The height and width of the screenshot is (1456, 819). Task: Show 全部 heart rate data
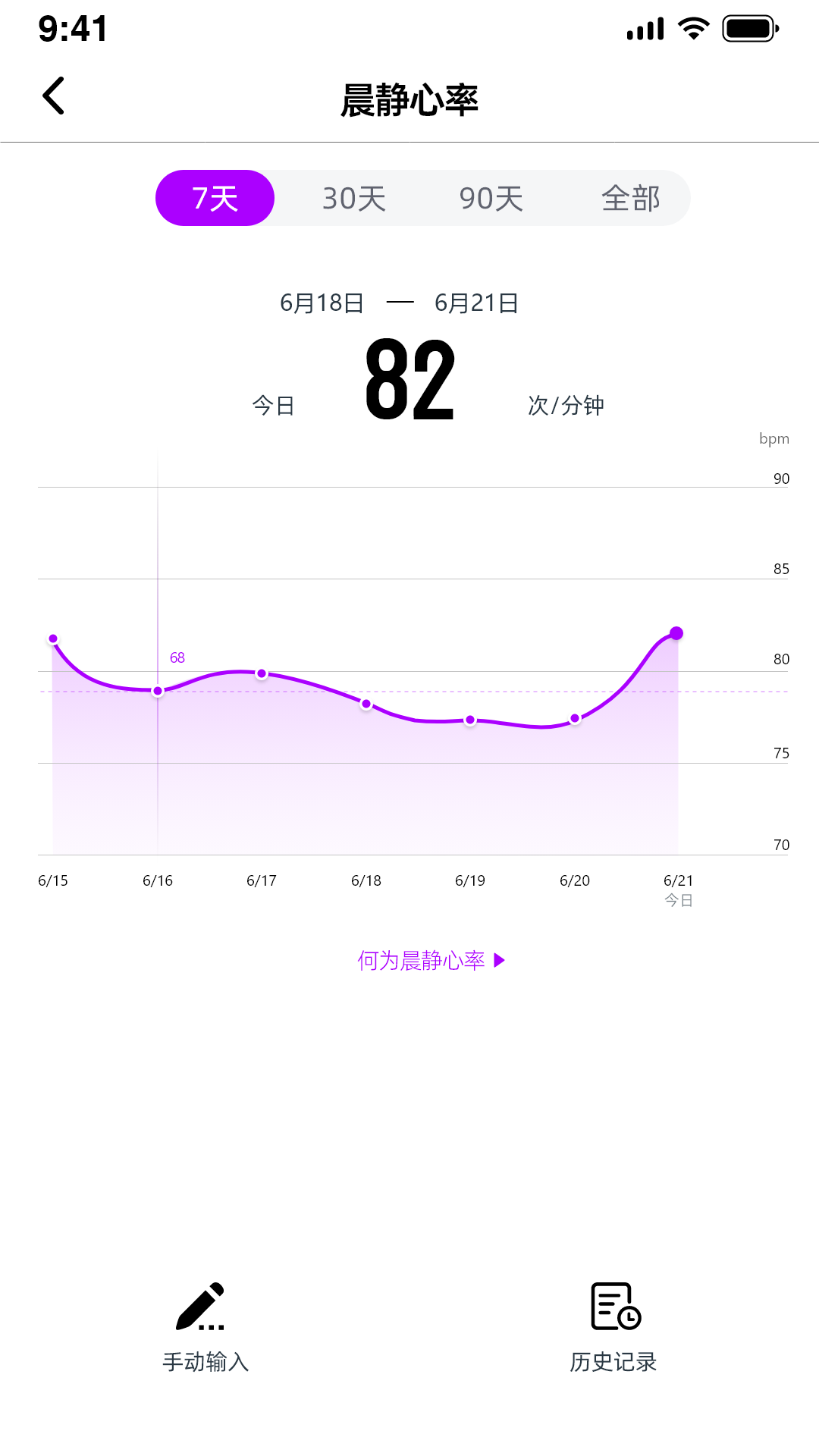click(x=630, y=199)
